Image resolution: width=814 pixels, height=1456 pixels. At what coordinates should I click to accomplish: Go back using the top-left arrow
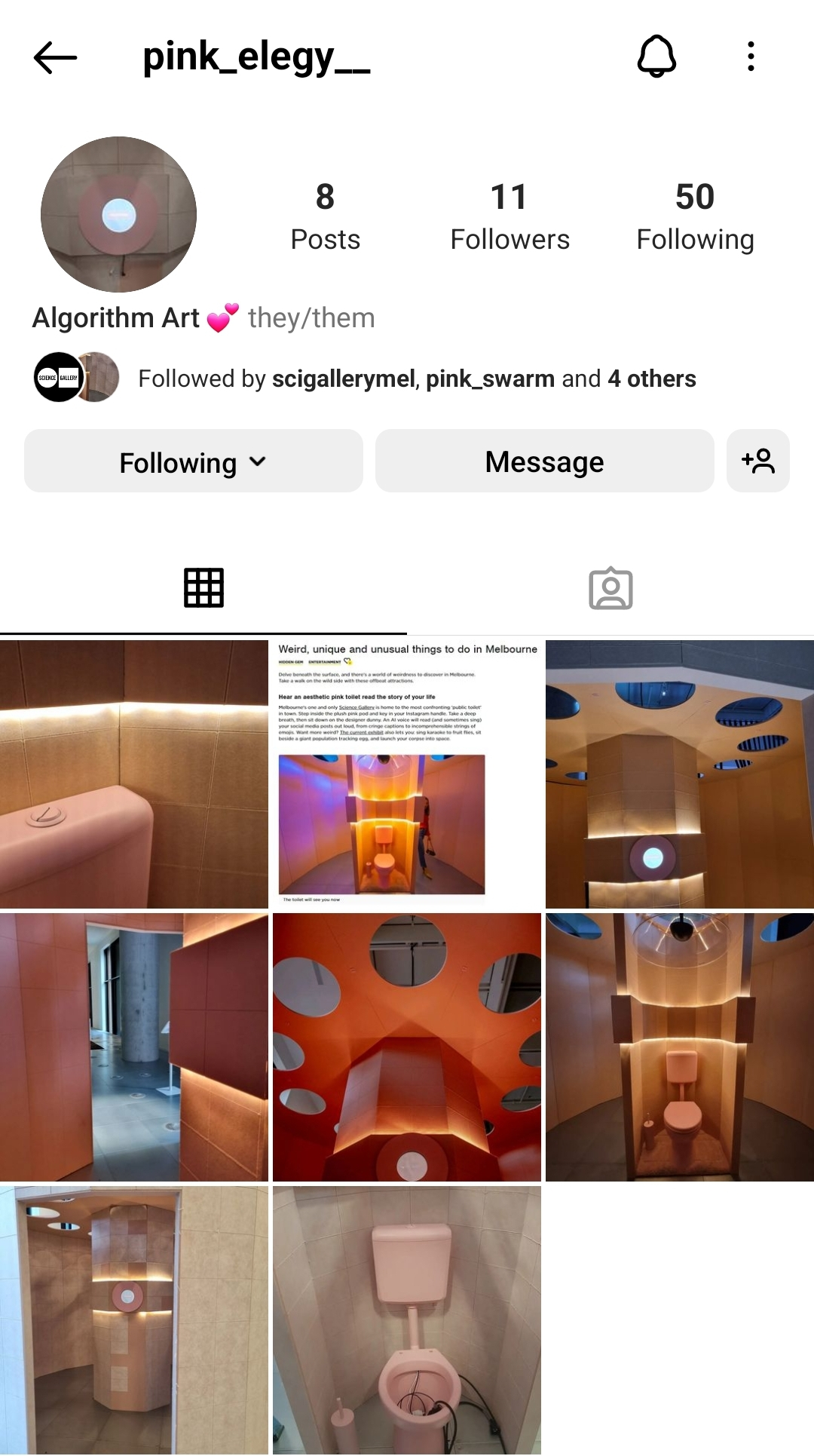pos(55,57)
